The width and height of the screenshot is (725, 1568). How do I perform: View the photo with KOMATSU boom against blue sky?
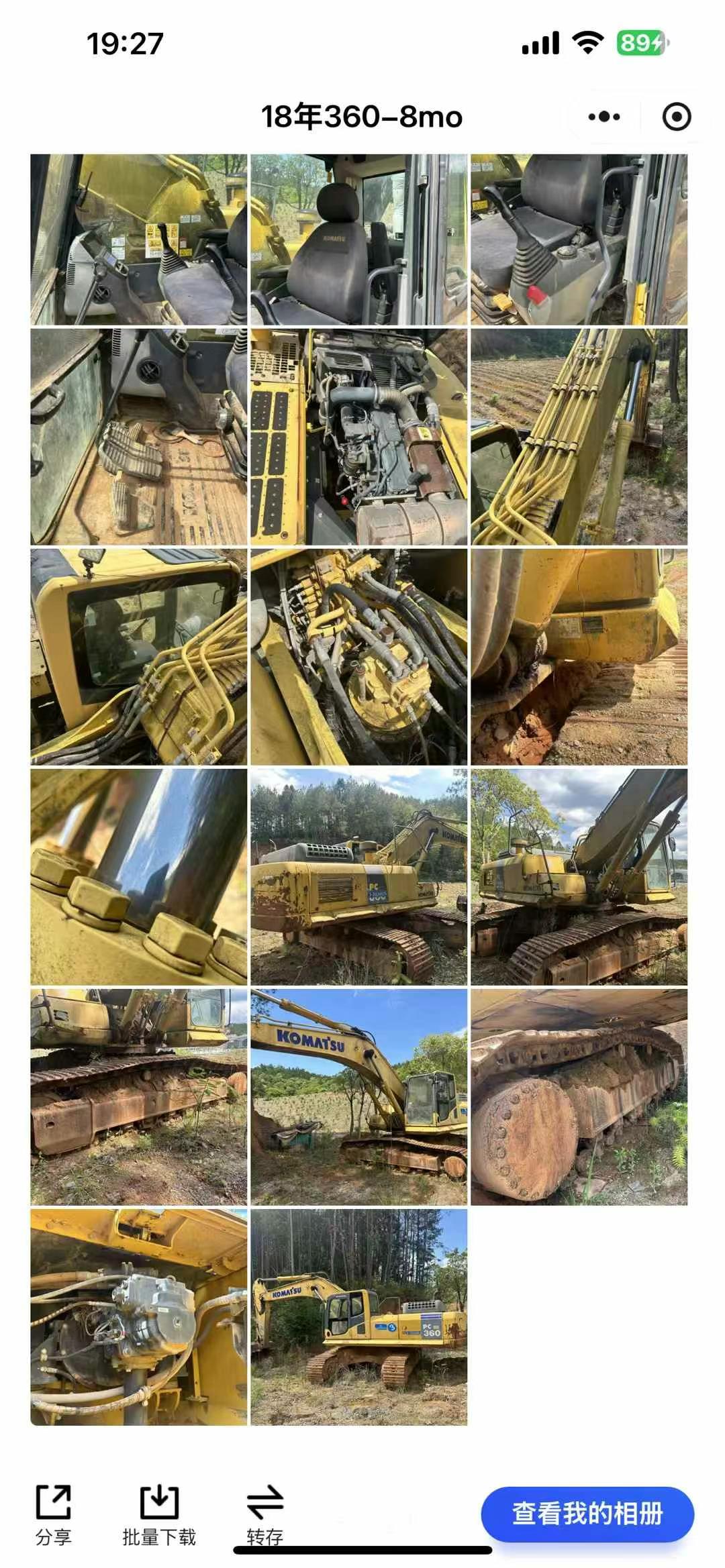pos(358,1096)
